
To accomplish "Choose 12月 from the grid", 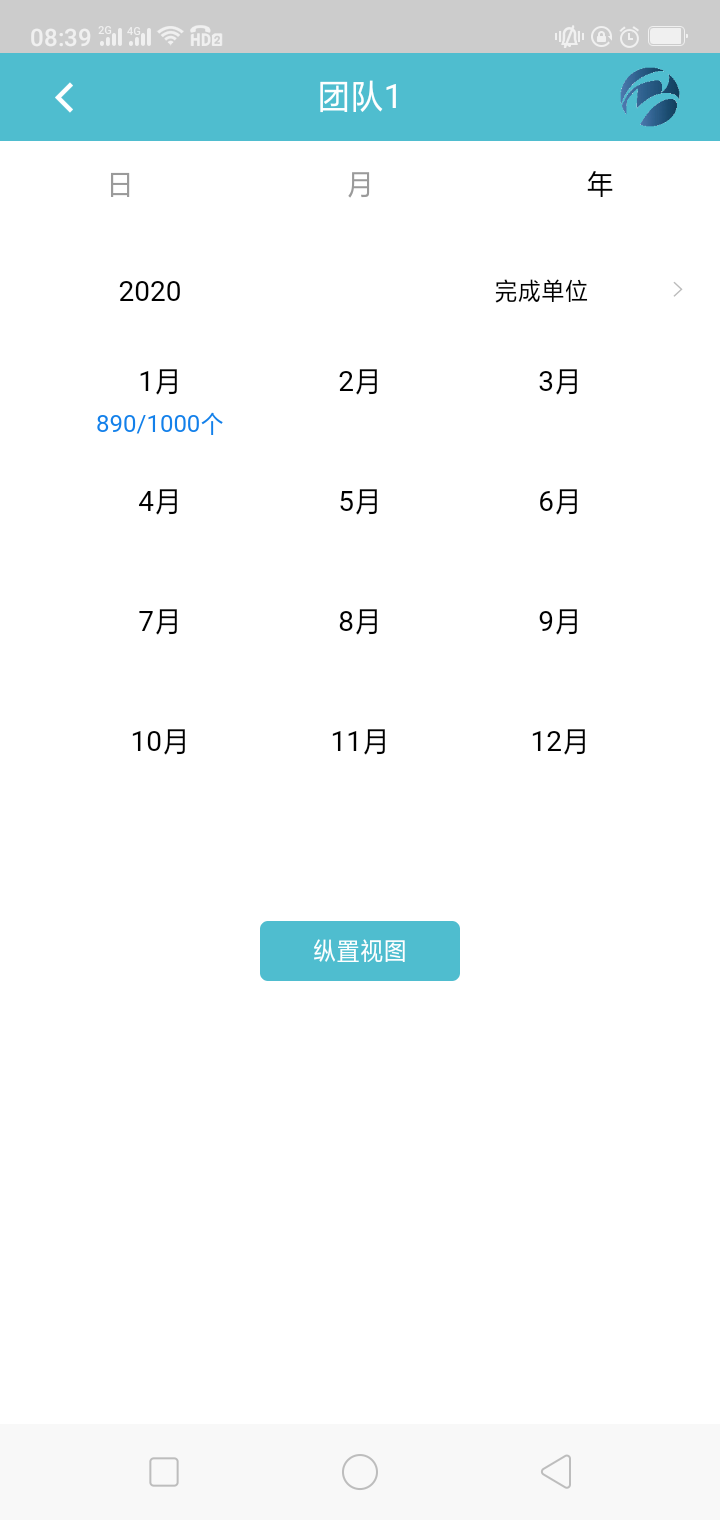I will (x=559, y=742).
